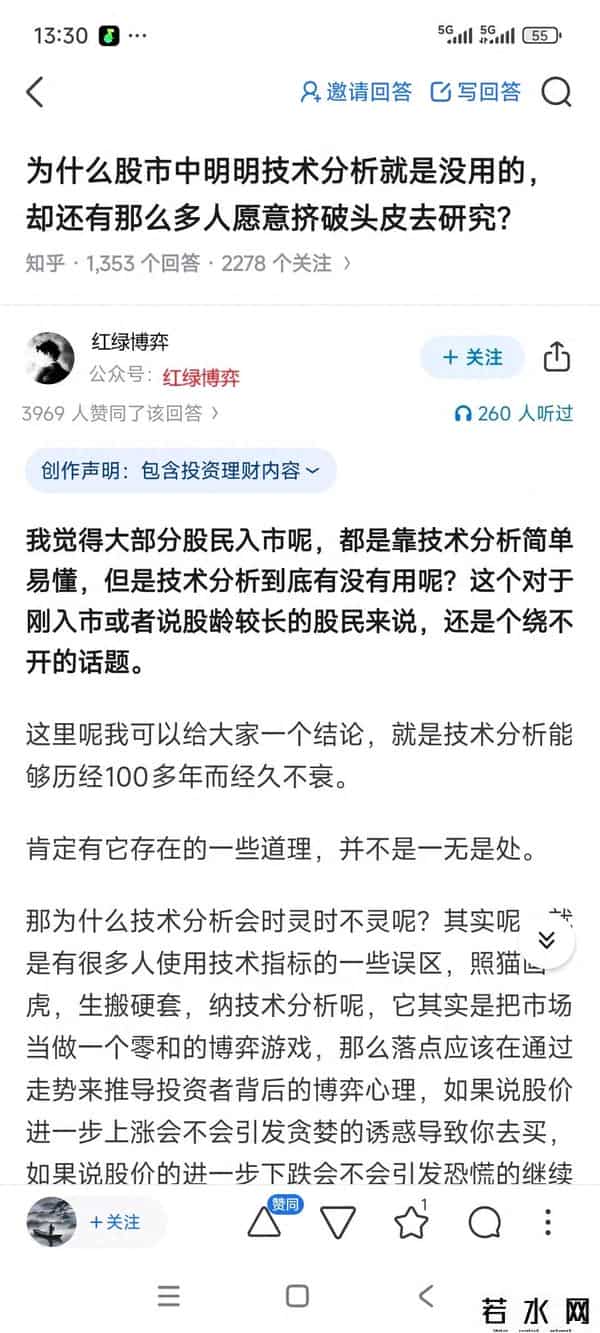Tap 写回答 to write an answer
Image resolution: width=600 pixels, height=1333 pixels.
(x=476, y=92)
